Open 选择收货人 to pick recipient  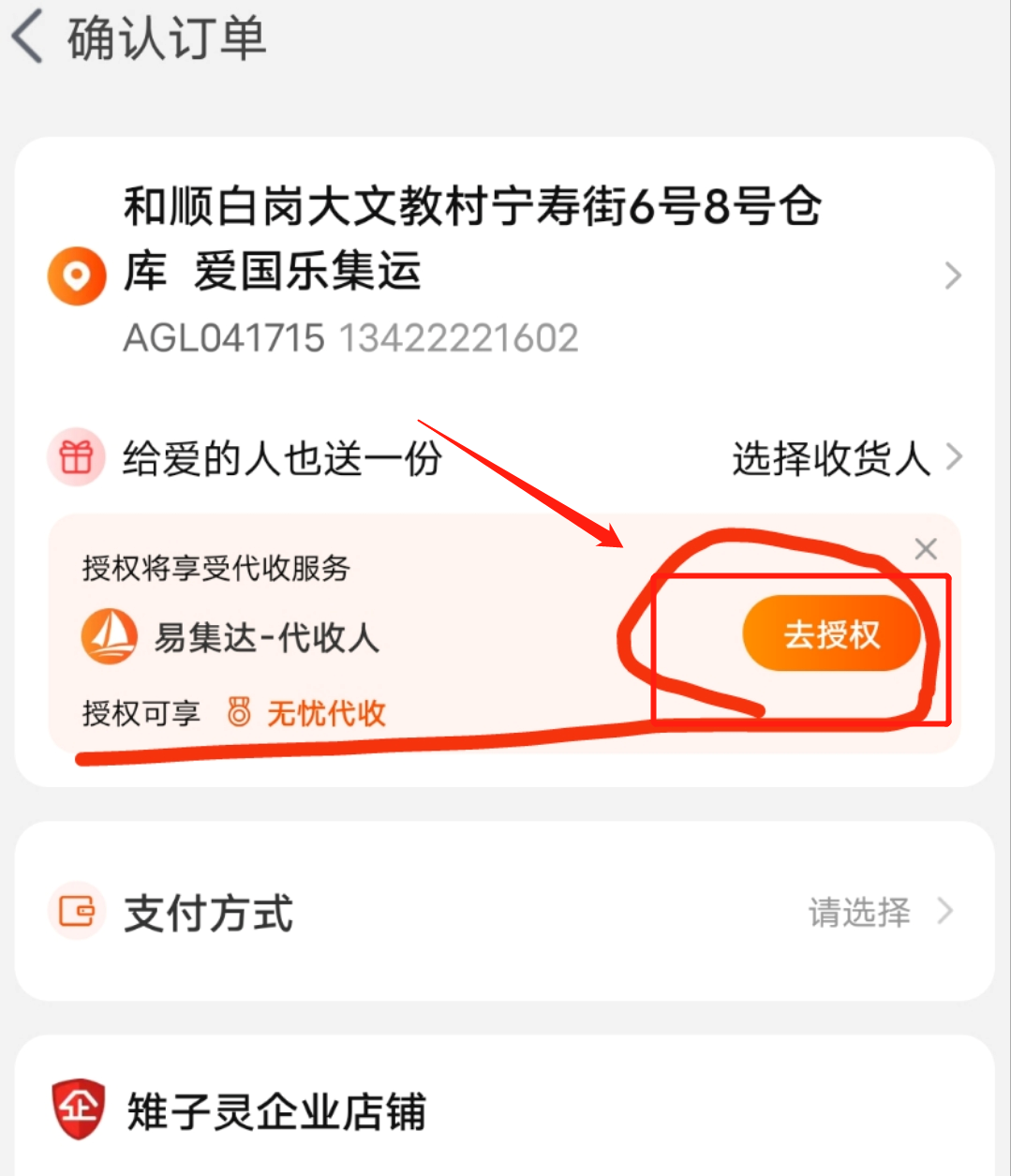[845, 459]
